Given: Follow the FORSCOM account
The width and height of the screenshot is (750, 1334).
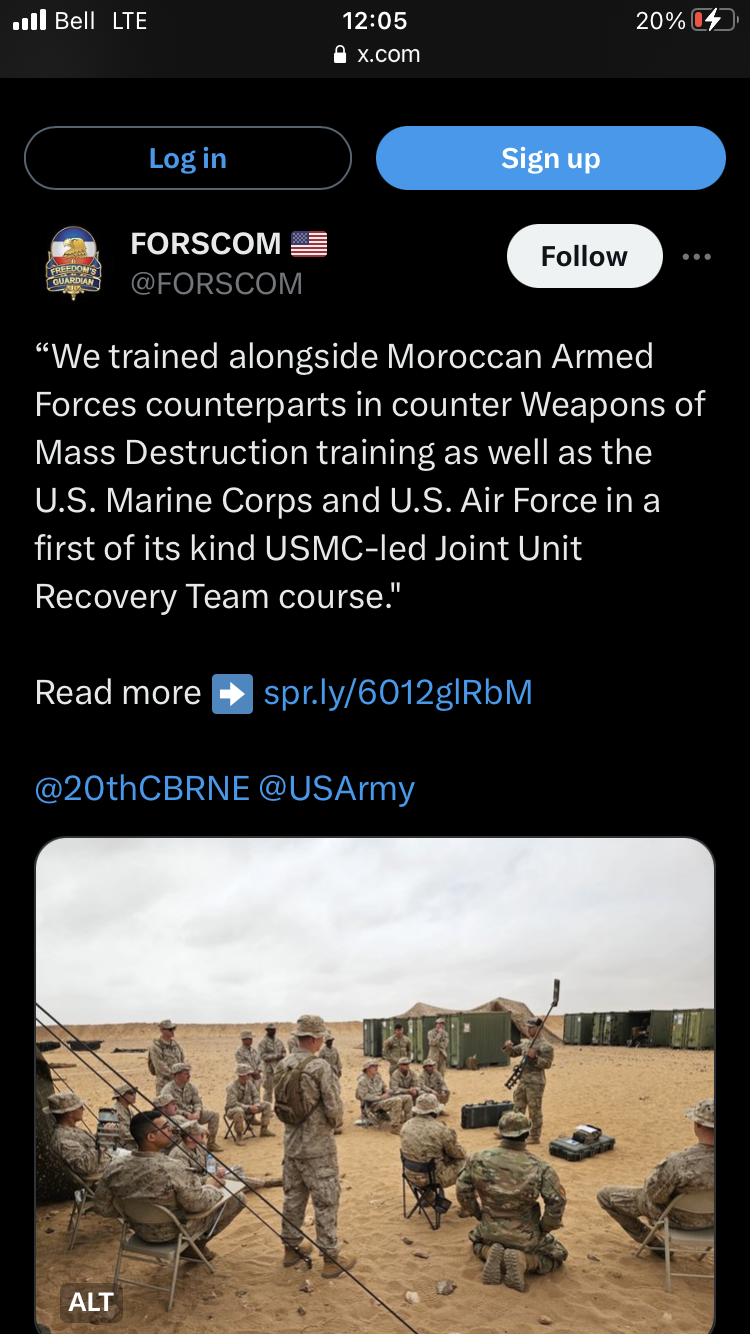Looking at the screenshot, I should (585, 256).
